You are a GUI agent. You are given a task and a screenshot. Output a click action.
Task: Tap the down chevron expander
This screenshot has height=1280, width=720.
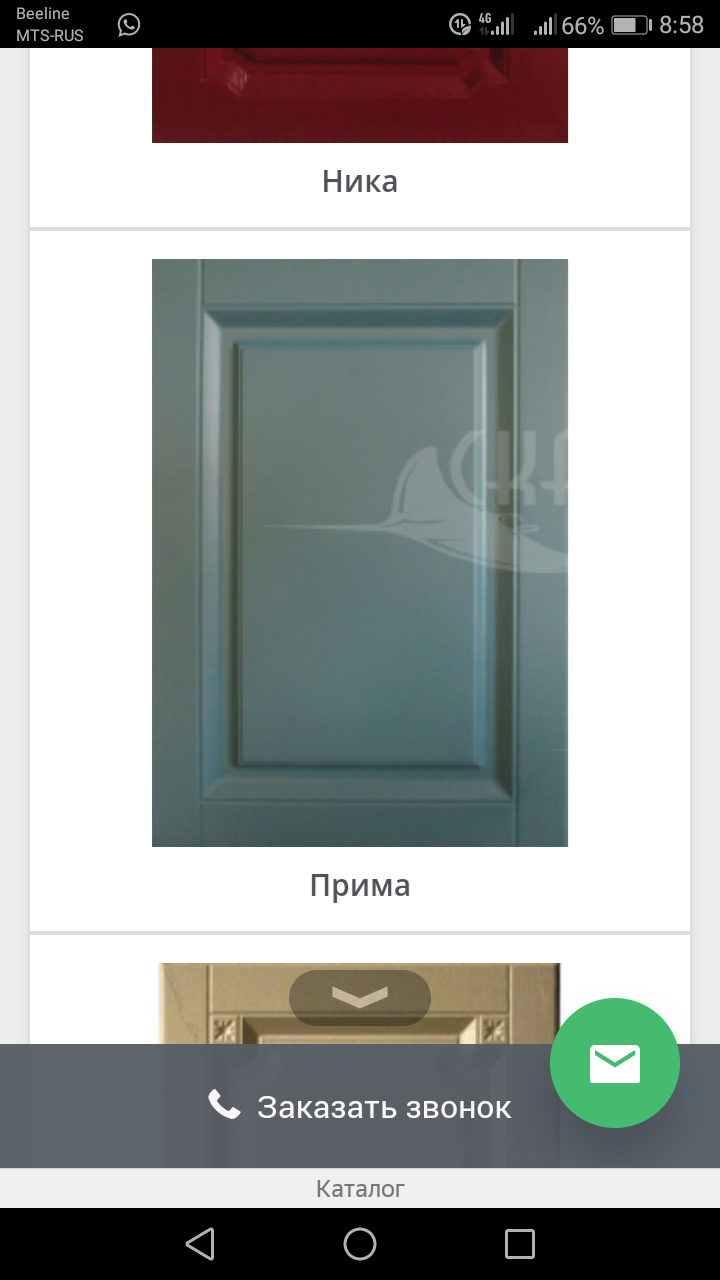[x=360, y=997]
